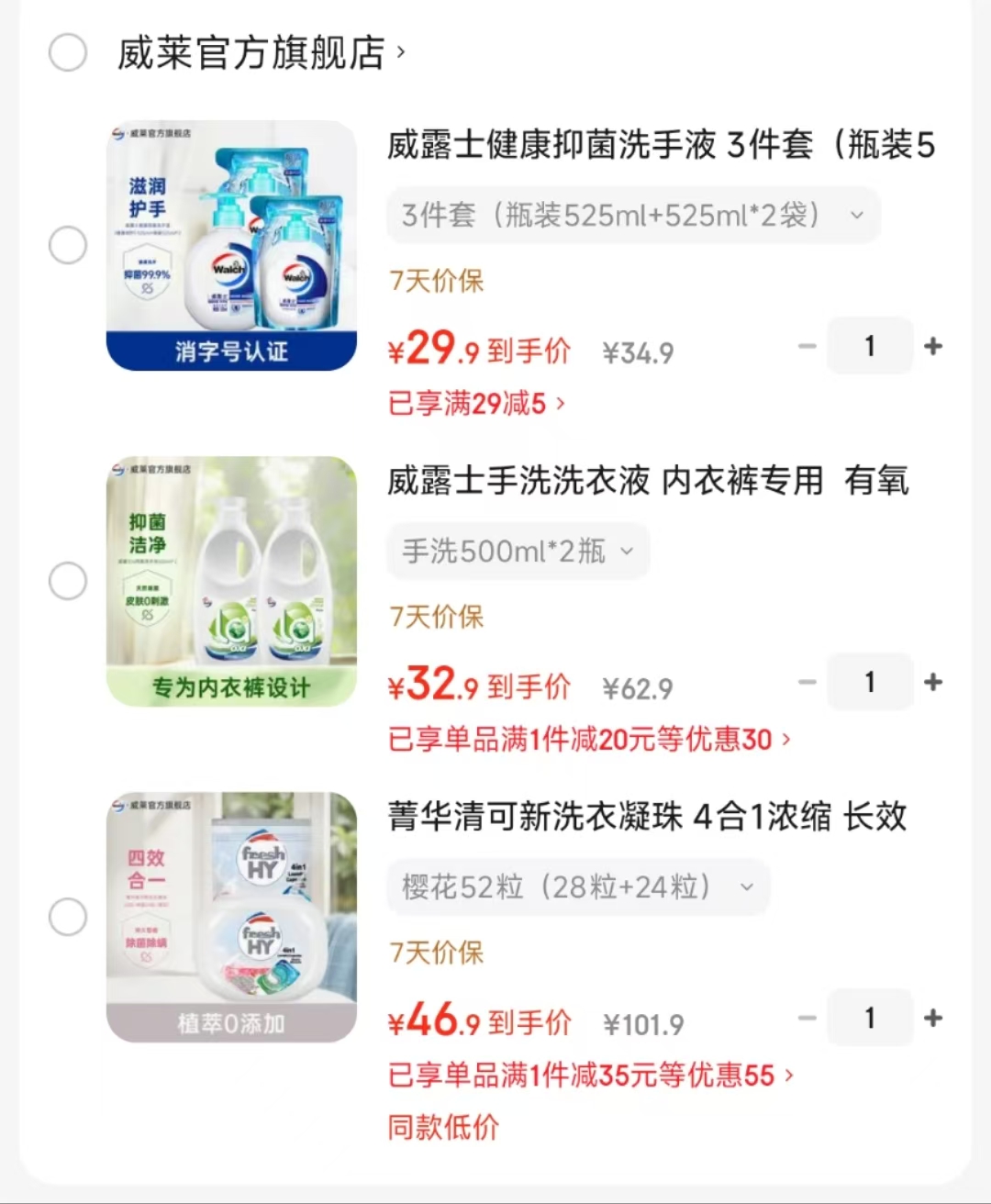Decrease quantity of the hand wash set
Viewport: 991px width, 1204px height.
pyautogui.click(x=807, y=346)
